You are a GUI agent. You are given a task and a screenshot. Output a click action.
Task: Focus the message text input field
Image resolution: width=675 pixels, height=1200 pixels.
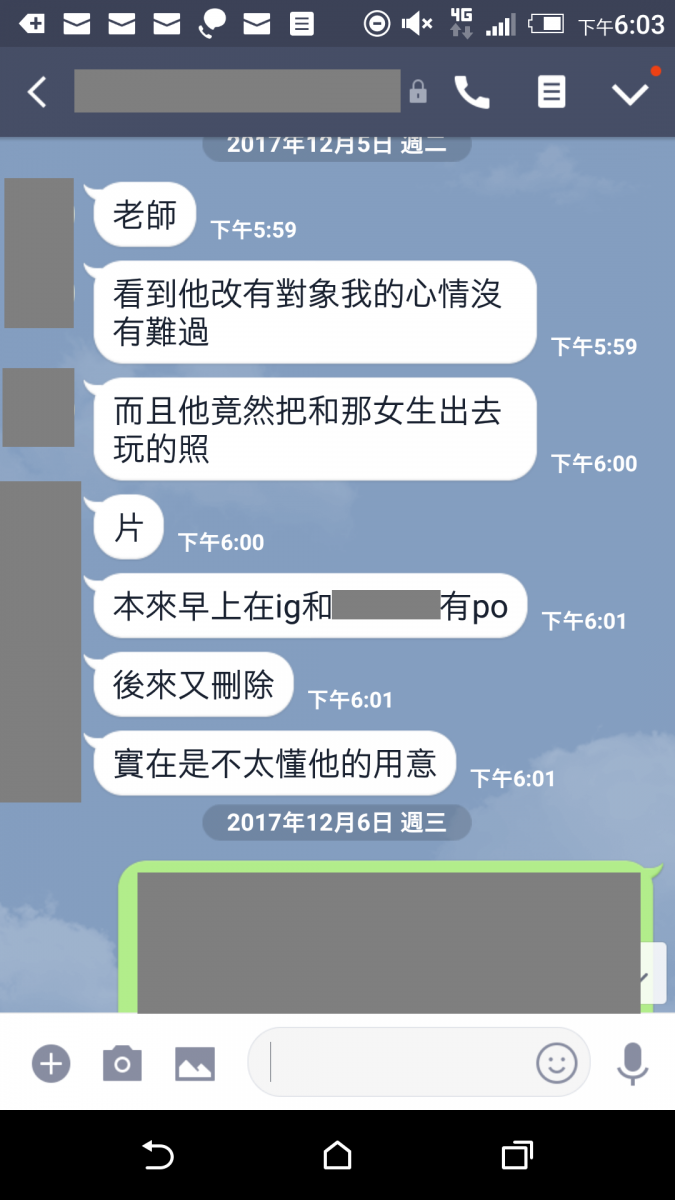pyautogui.click(x=395, y=1063)
